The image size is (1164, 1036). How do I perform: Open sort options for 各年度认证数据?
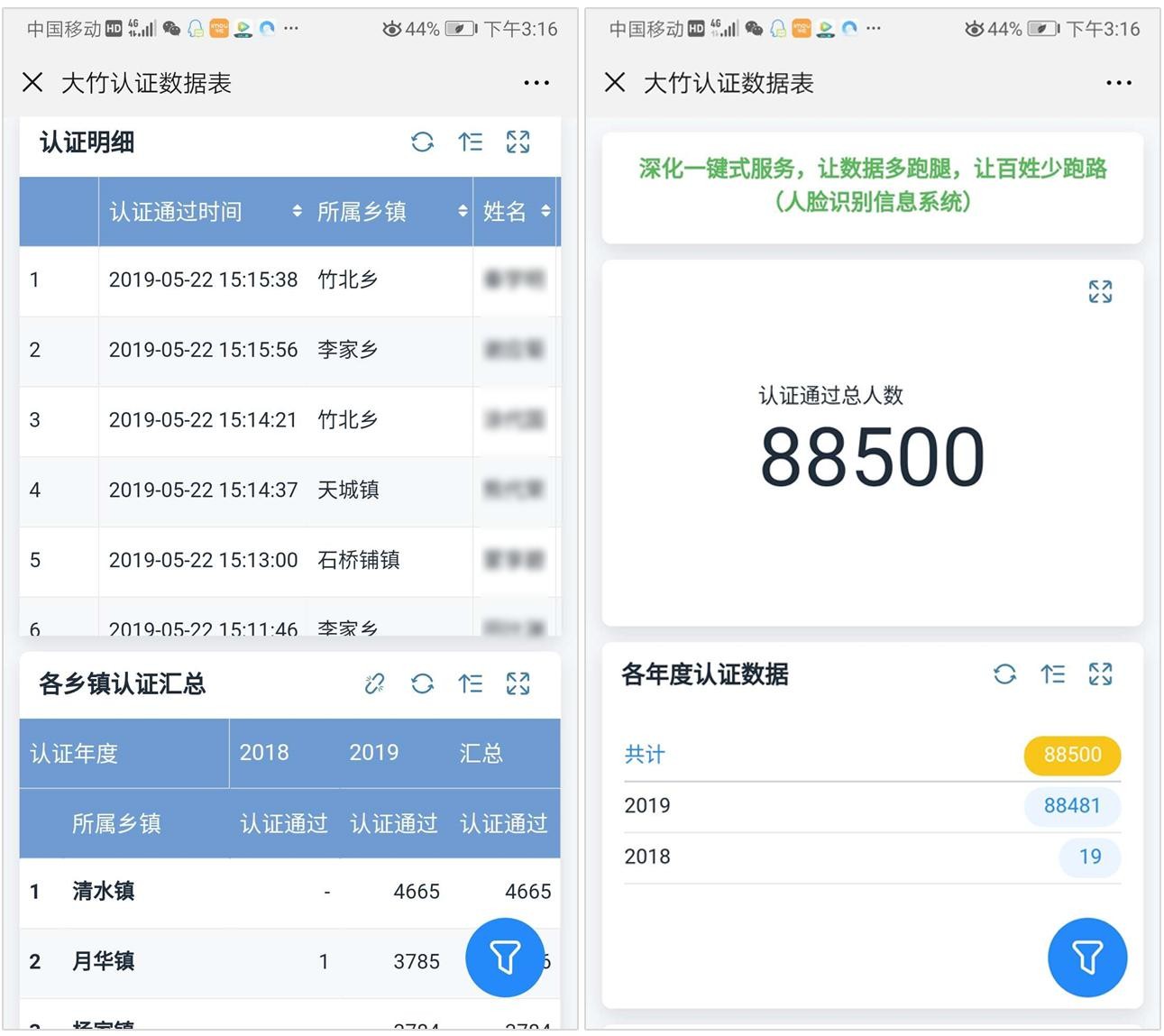[1052, 674]
